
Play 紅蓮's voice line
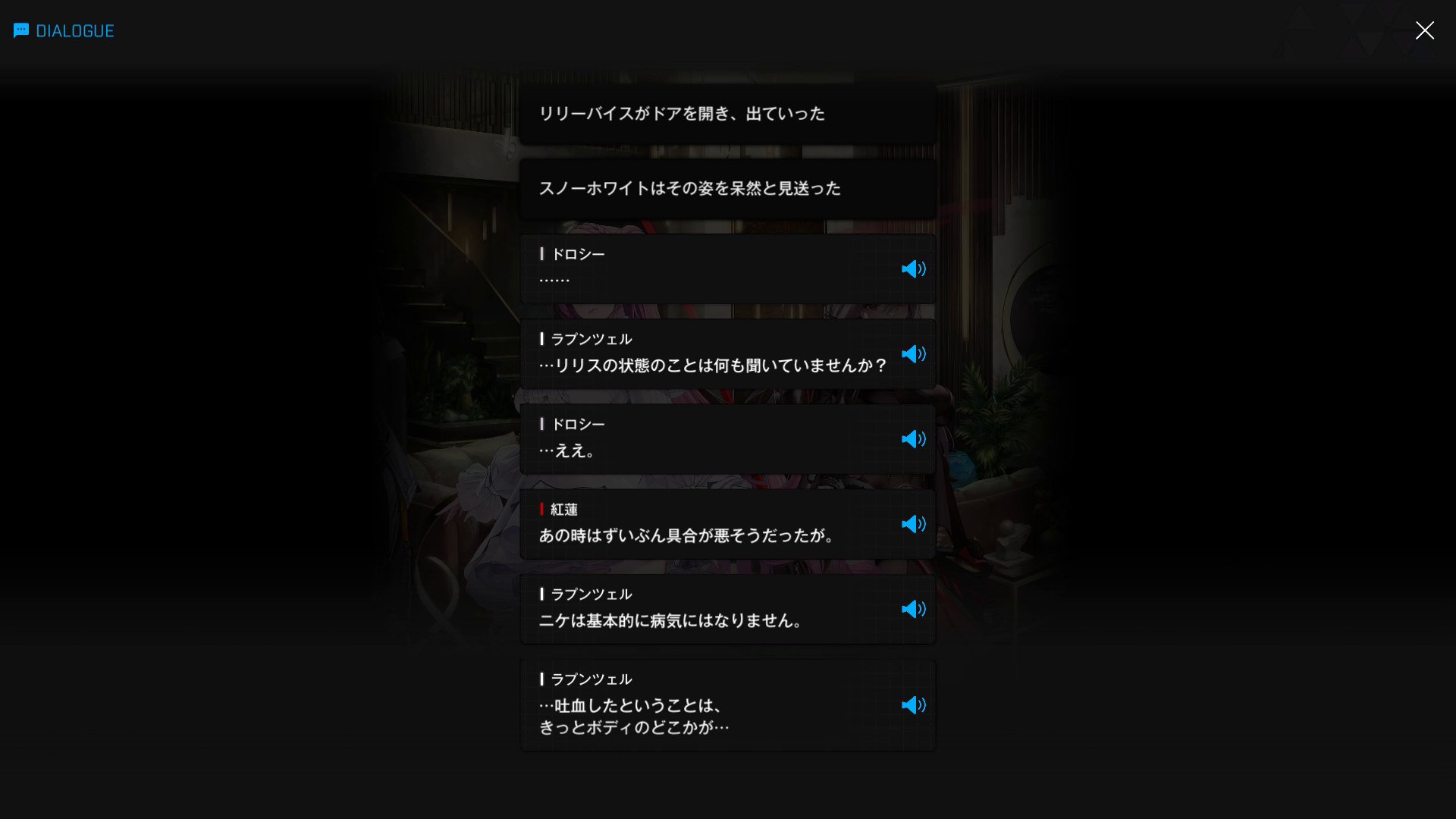coord(913,524)
